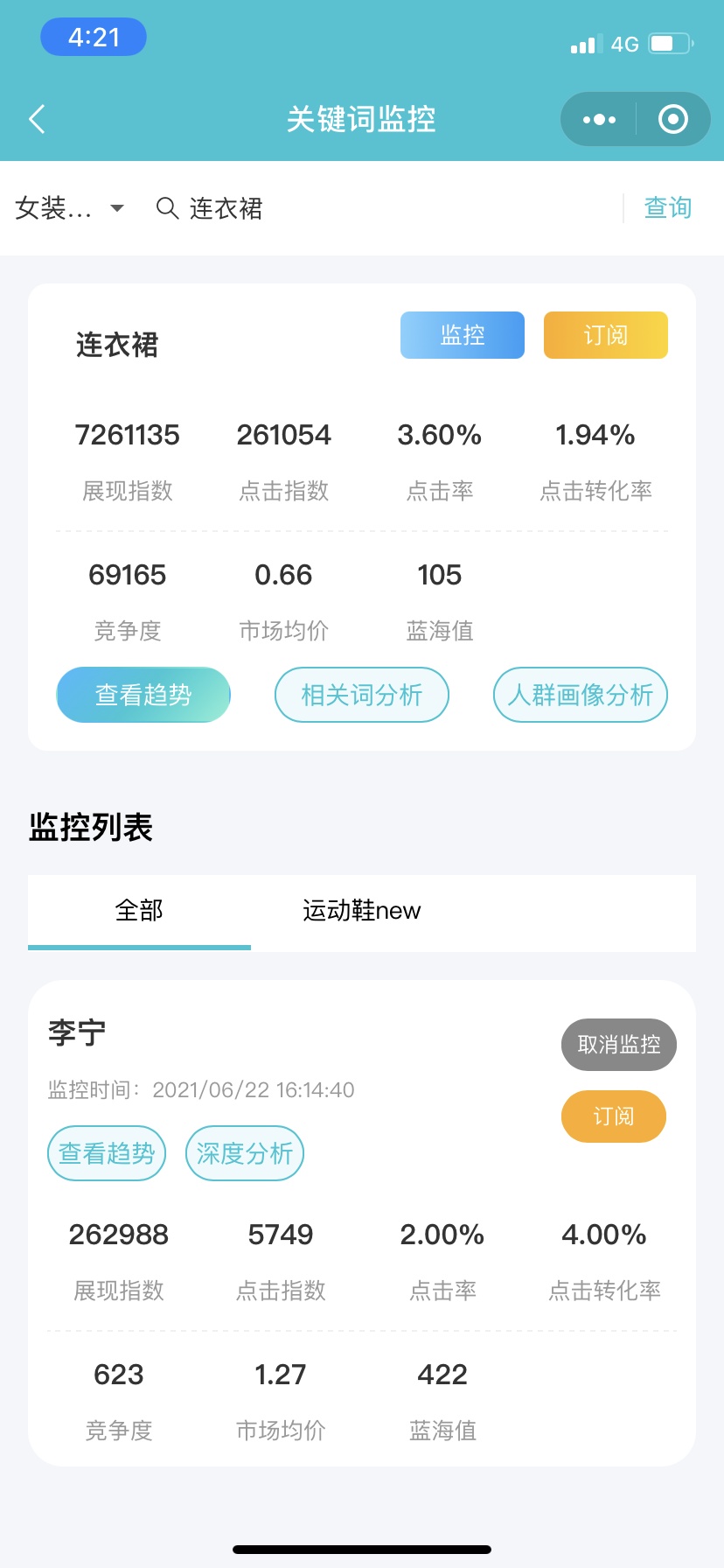
Task: Open 相关词分析 for 连衣裙
Action: [x=361, y=694]
